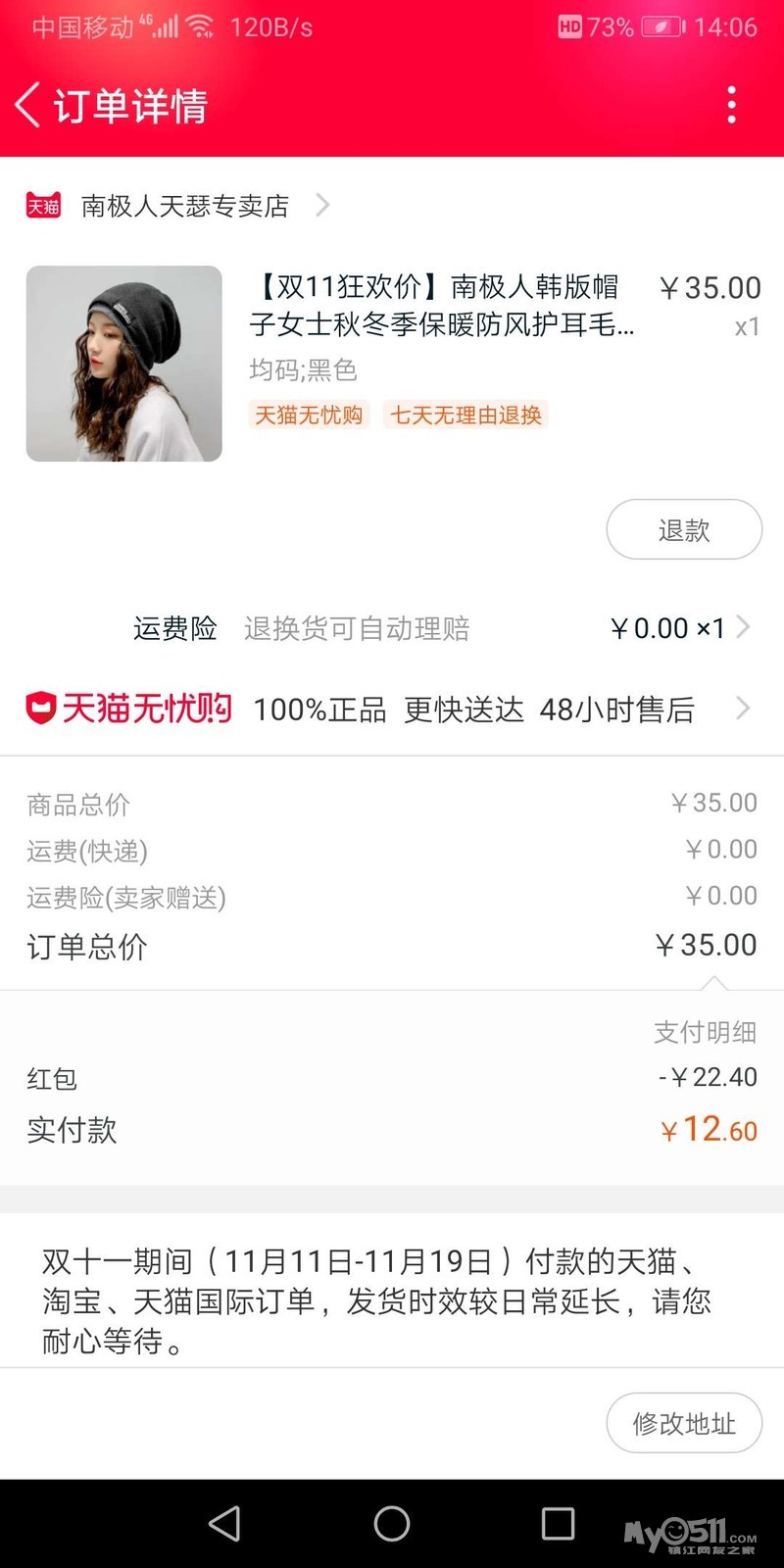Open the recent apps overview
Screen dimensions: 784x1568
pos(558,1523)
